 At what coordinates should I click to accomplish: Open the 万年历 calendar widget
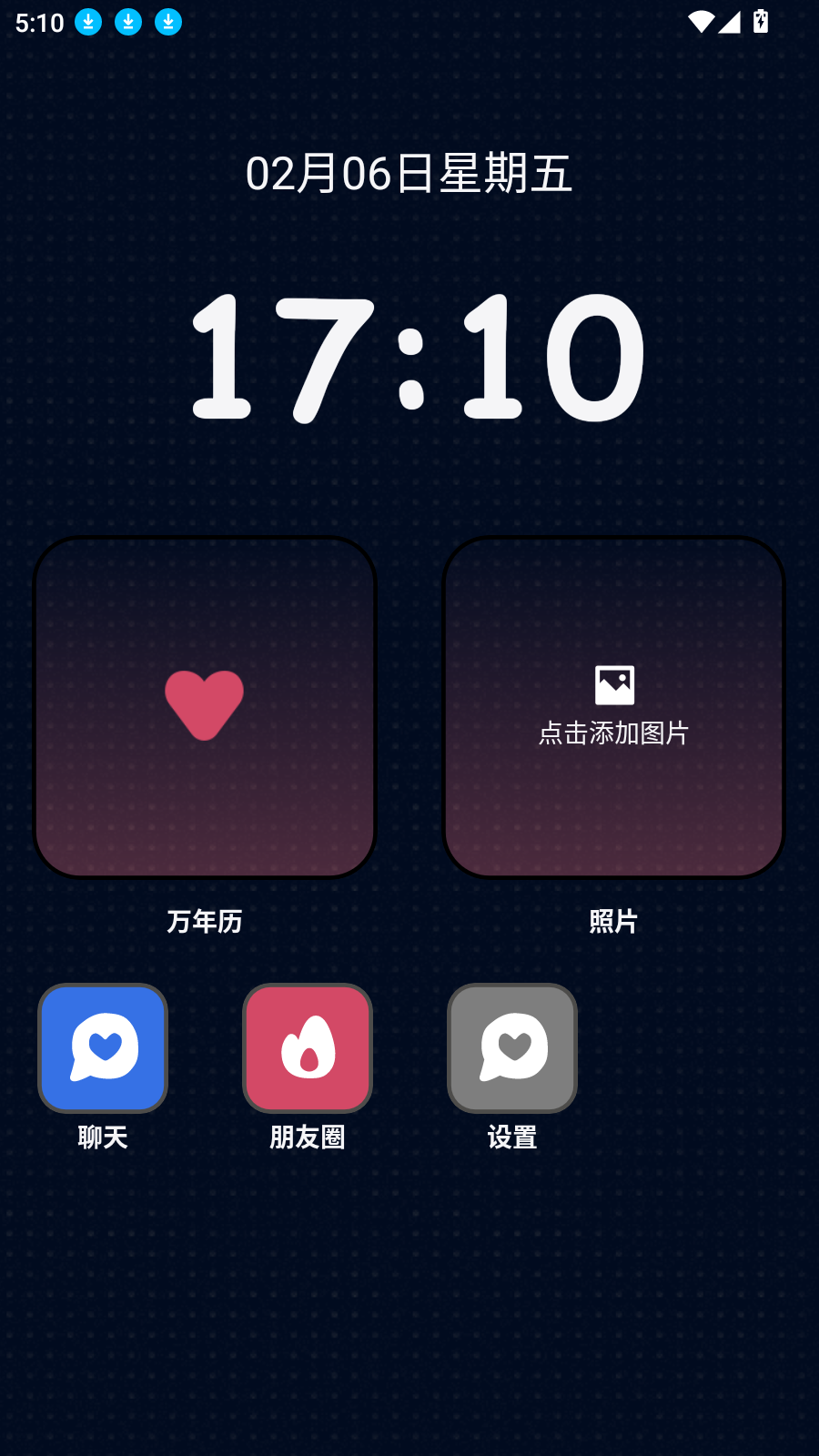(205, 707)
